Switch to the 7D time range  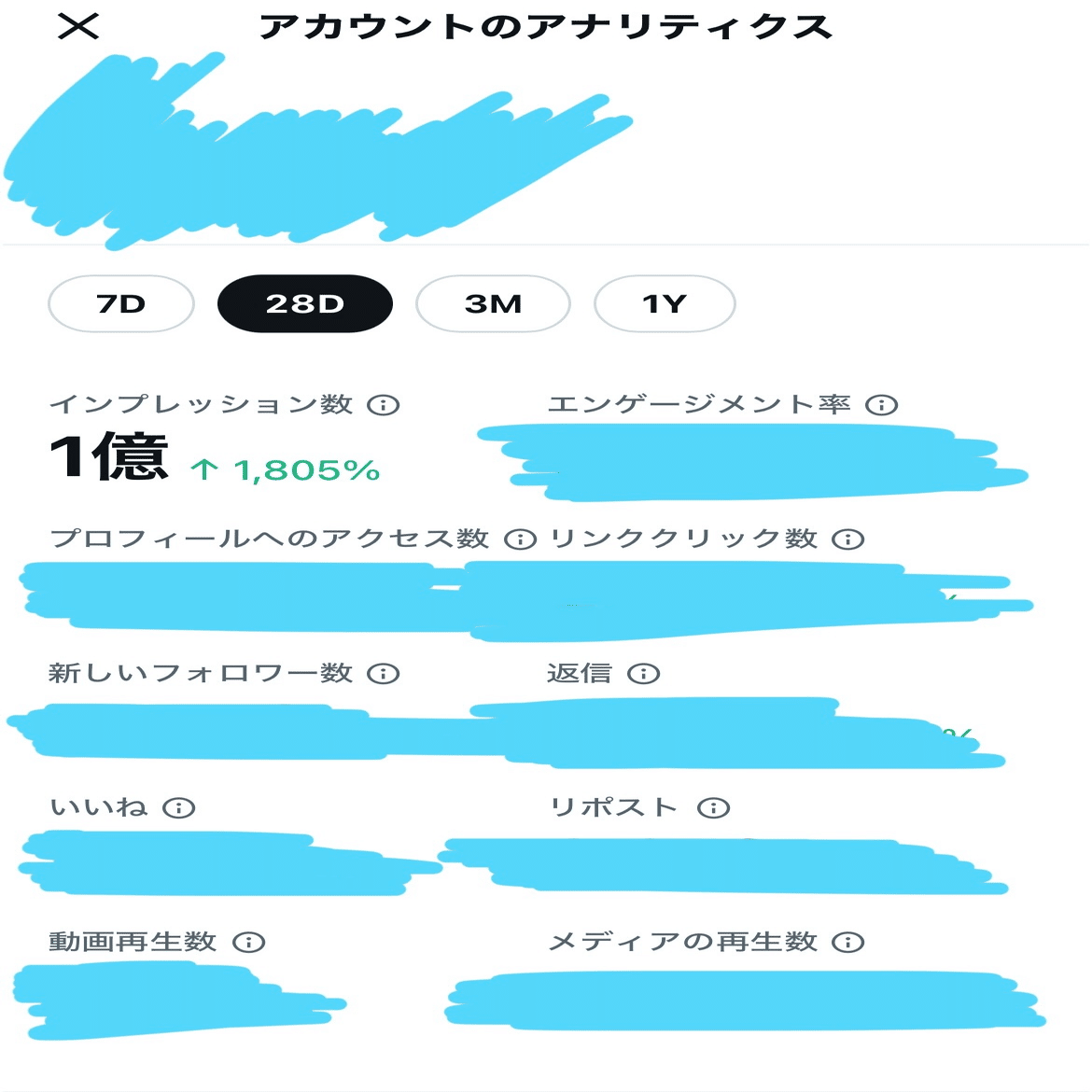point(121,304)
